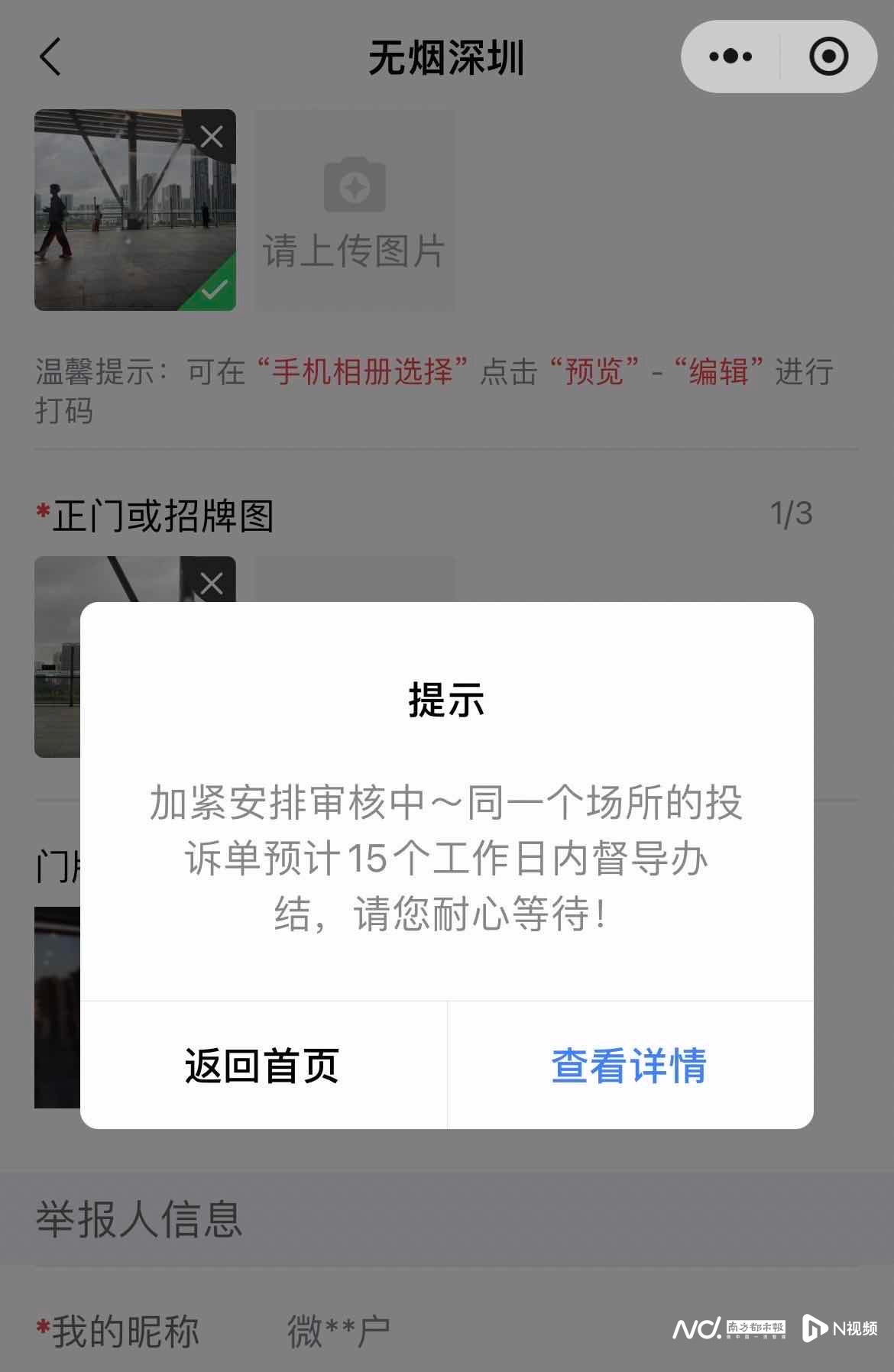Tap the circle button to close mini-program

(829, 56)
